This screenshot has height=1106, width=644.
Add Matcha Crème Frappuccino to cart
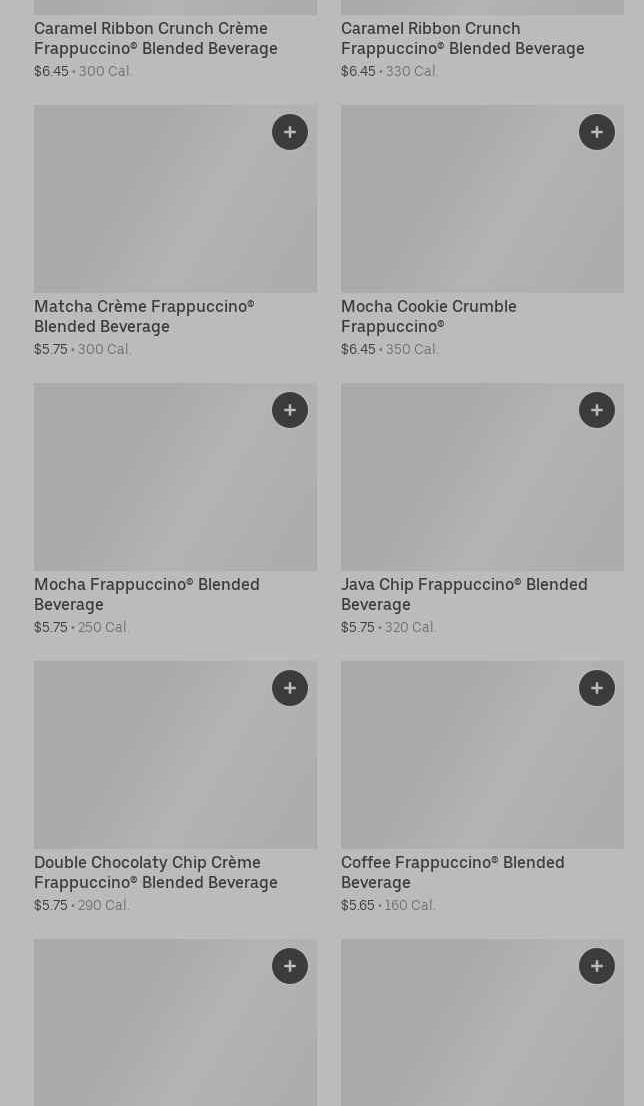pyautogui.click(x=290, y=132)
